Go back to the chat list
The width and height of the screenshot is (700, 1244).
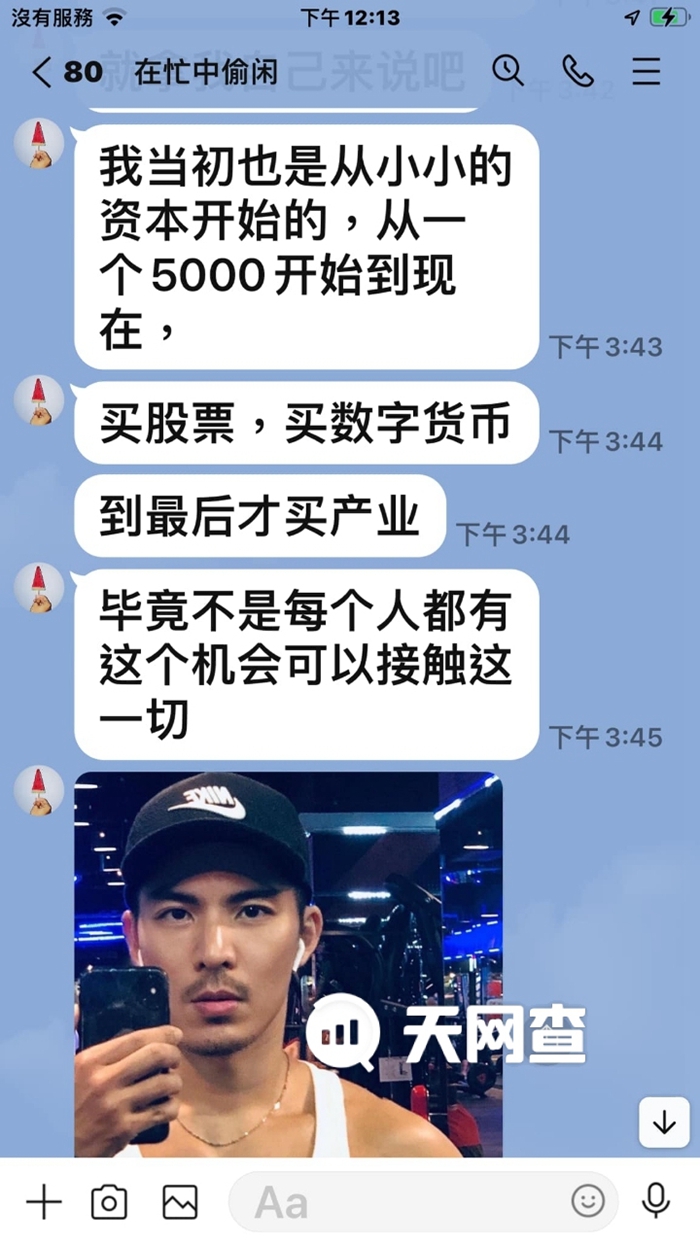[43, 72]
